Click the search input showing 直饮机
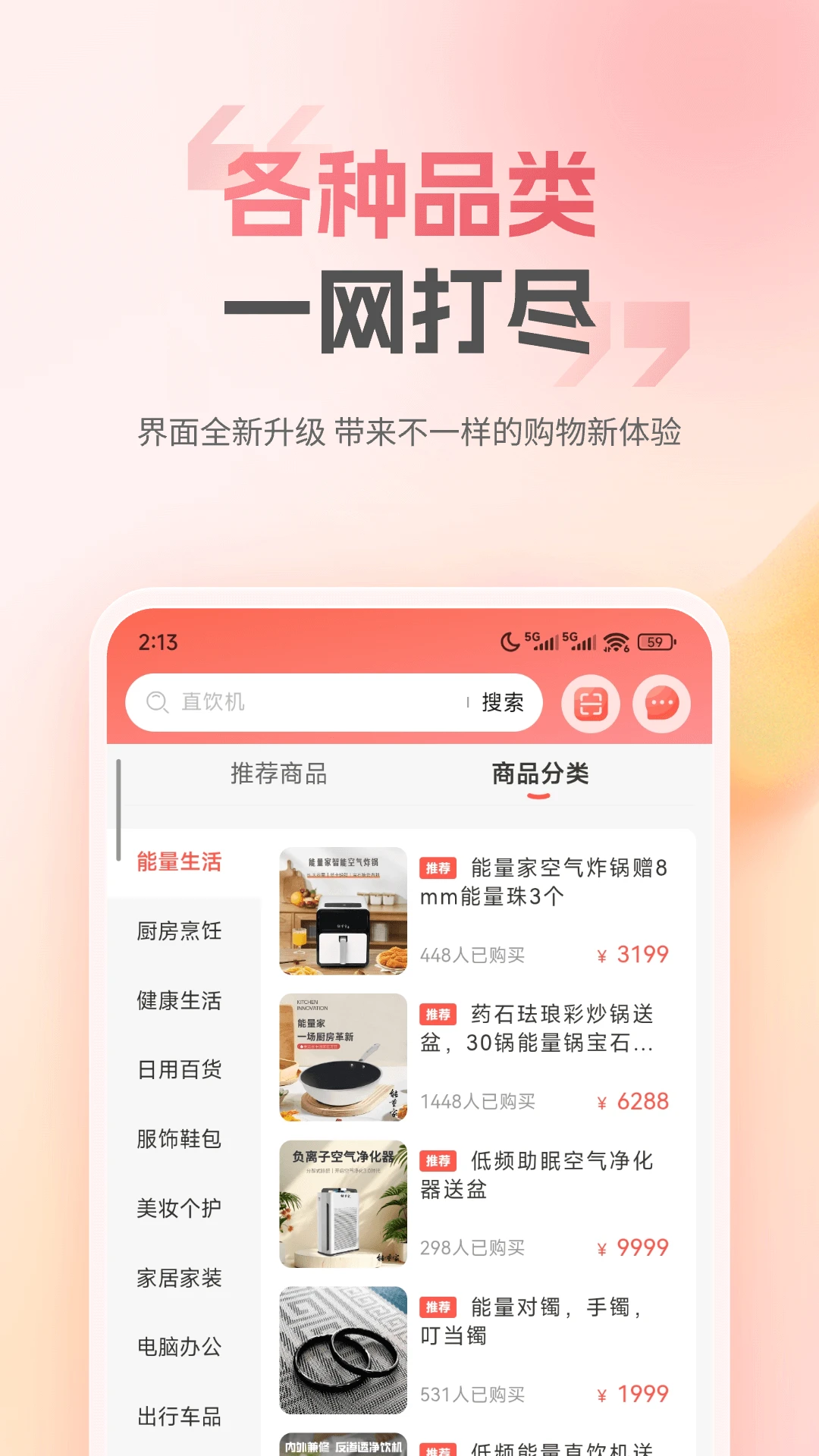Screen dimensions: 819x1456 coord(303,703)
